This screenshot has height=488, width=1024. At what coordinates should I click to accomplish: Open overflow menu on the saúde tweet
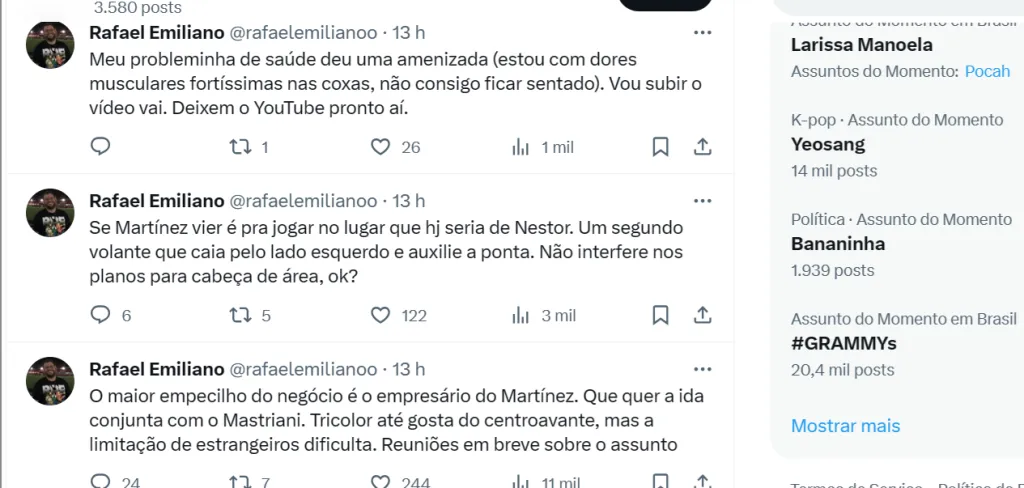(x=703, y=32)
